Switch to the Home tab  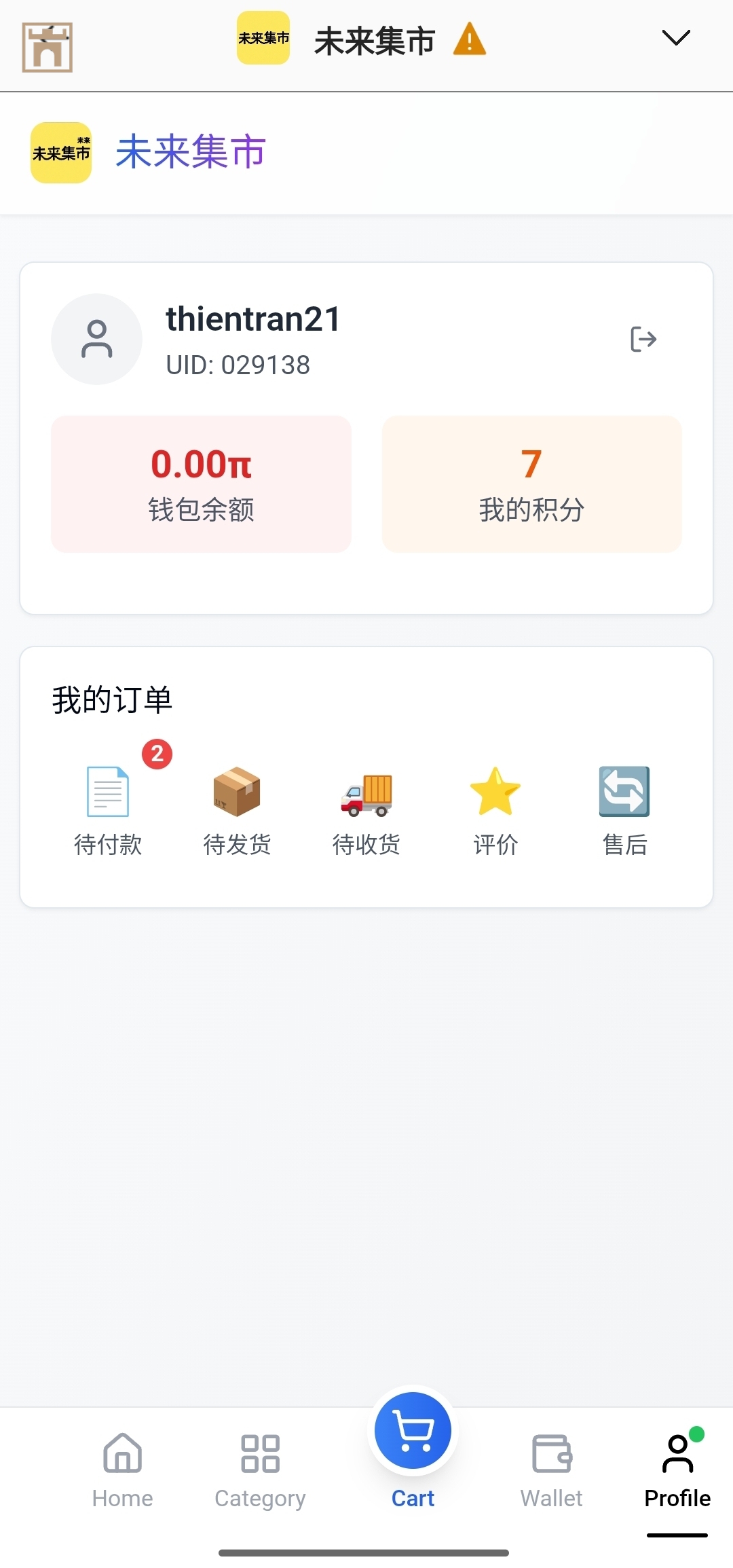122,1467
